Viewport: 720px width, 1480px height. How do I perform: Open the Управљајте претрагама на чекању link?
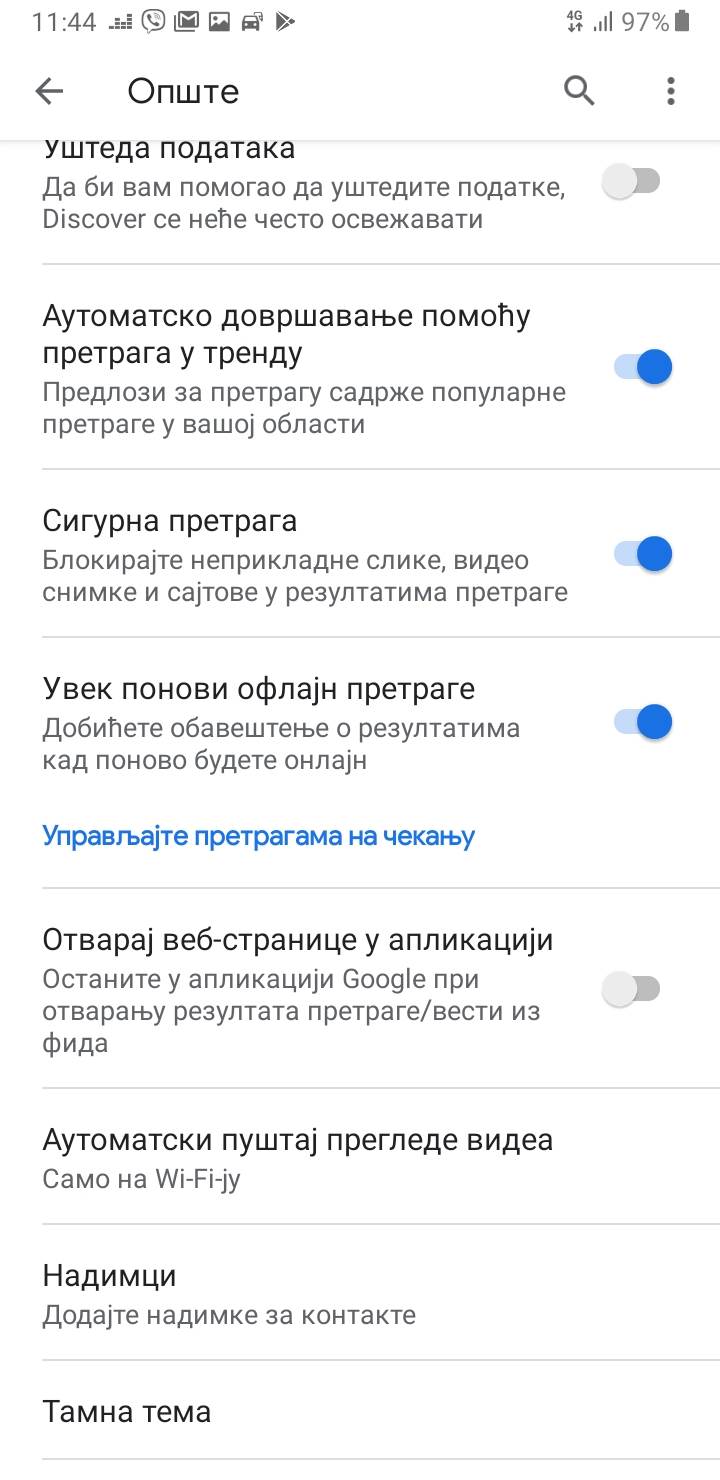tap(258, 836)
